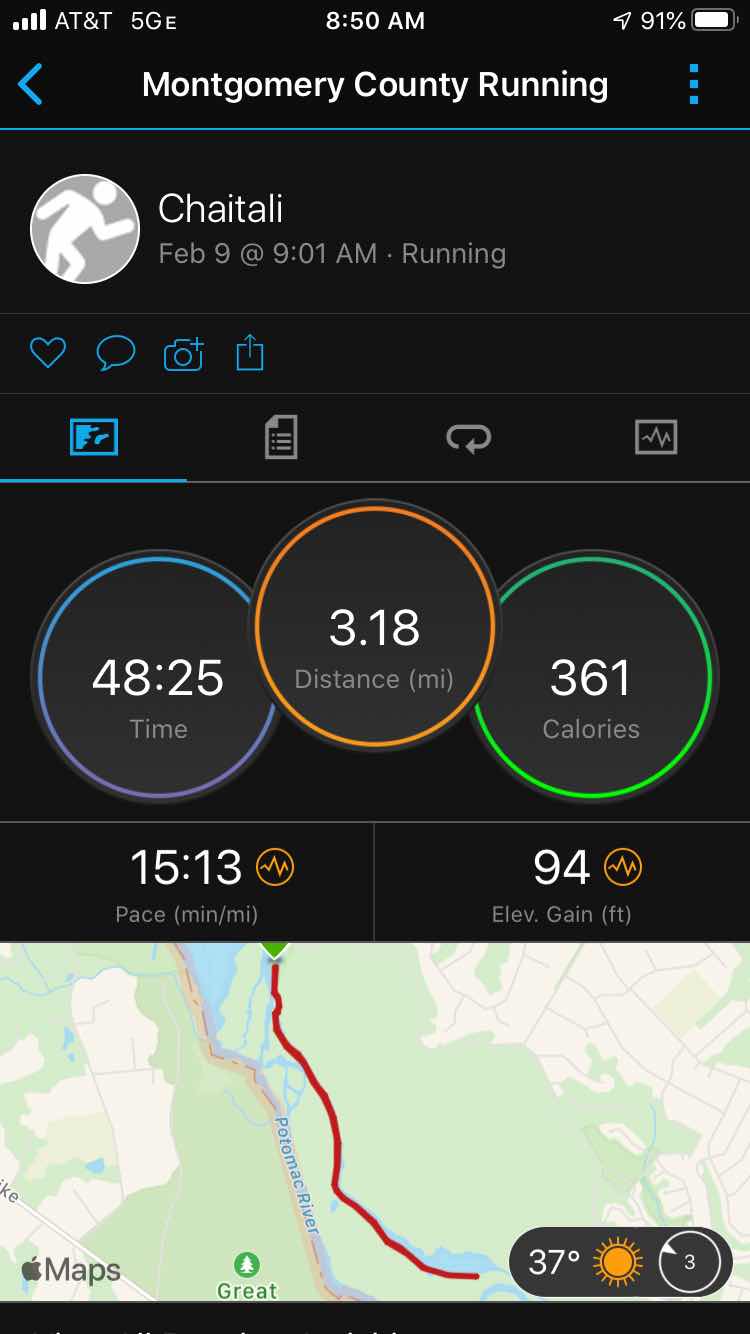The height and width of the screenshot is (1334, 750).
Task: Open the three-dot overflow menu
Action: (x=694, y=85)
